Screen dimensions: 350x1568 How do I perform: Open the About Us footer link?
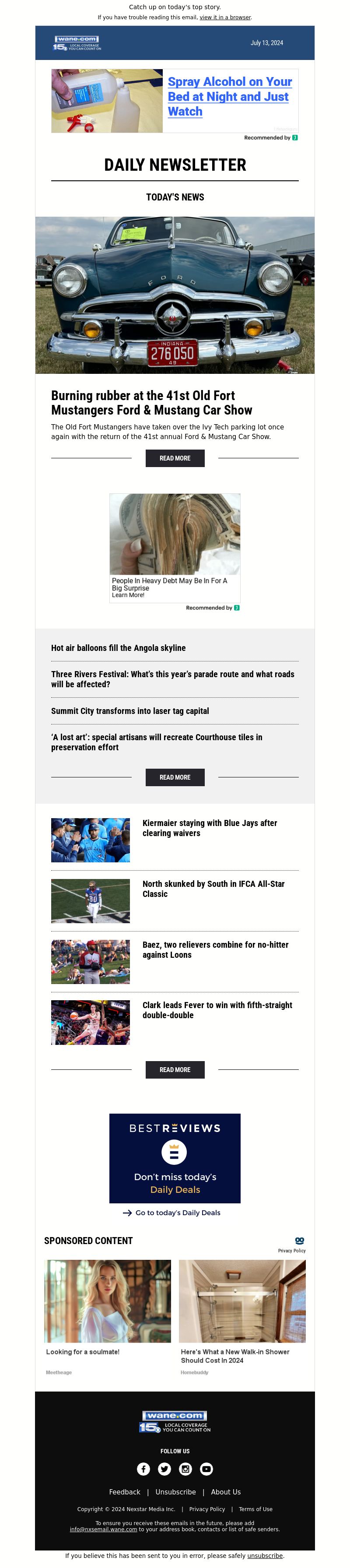click(x=226, y=1492)
